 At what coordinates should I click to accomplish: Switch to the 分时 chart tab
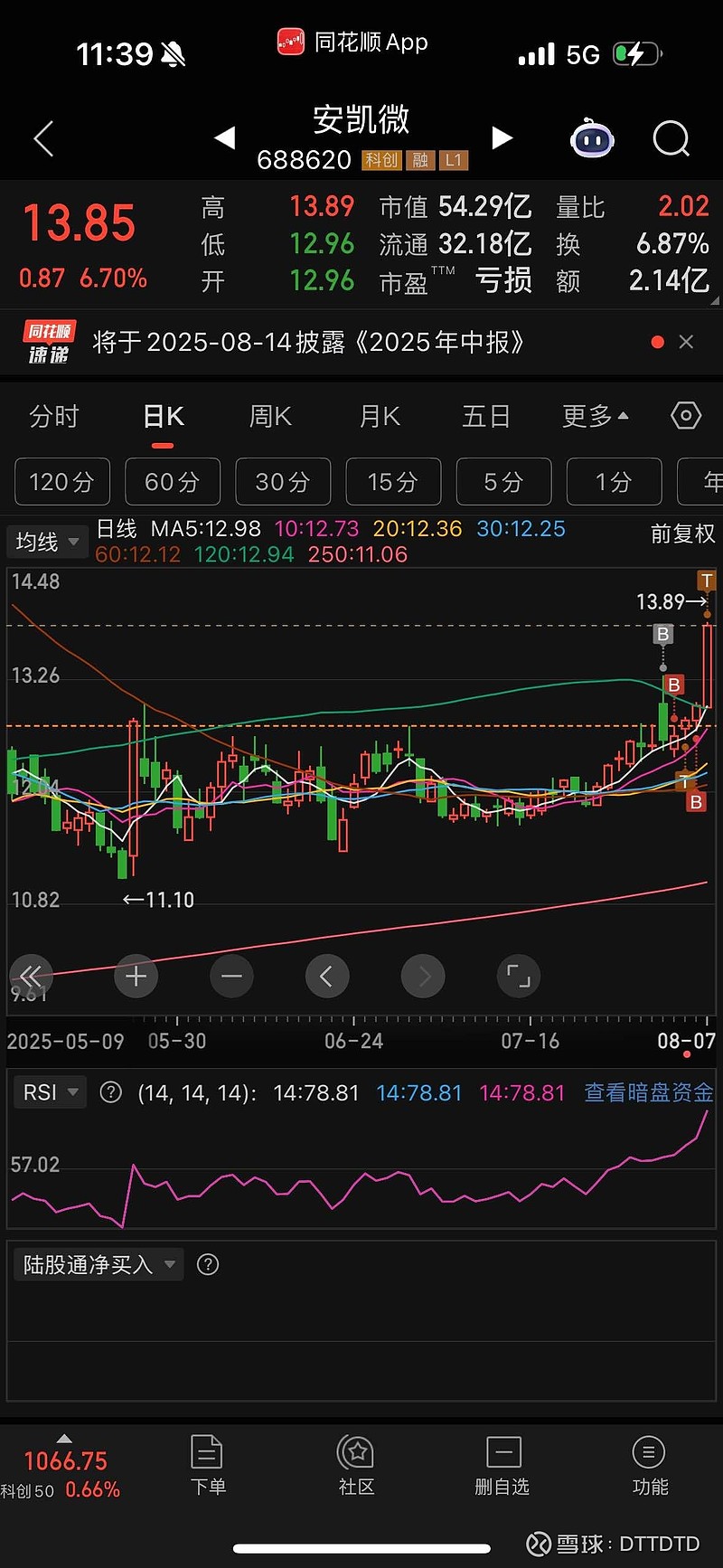point(54,417)
